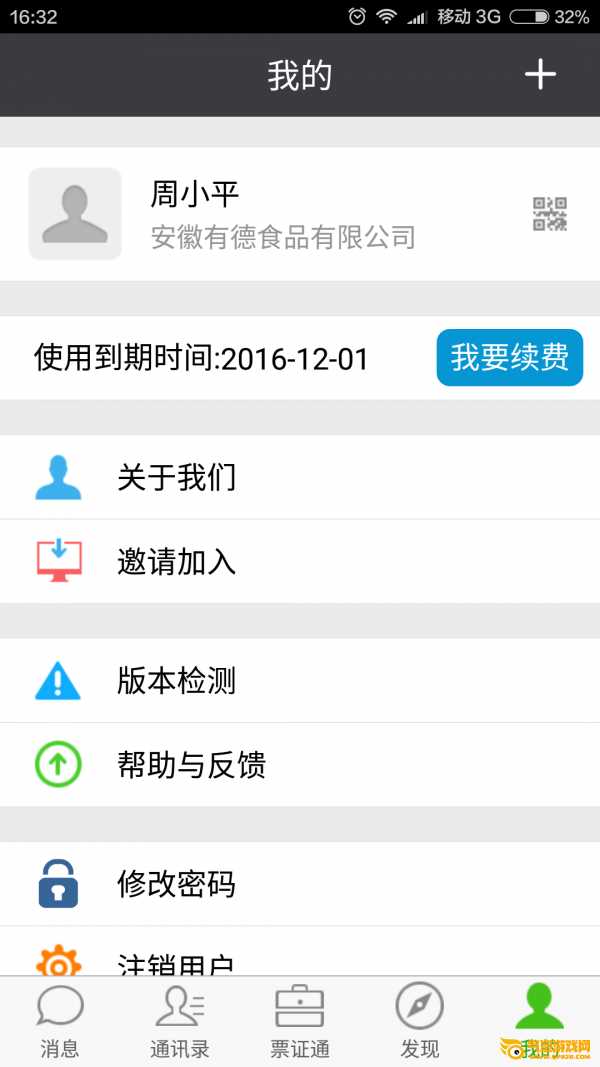
Task: Select the 我的 tab in bottom bar
Action: coord(540,1020)
